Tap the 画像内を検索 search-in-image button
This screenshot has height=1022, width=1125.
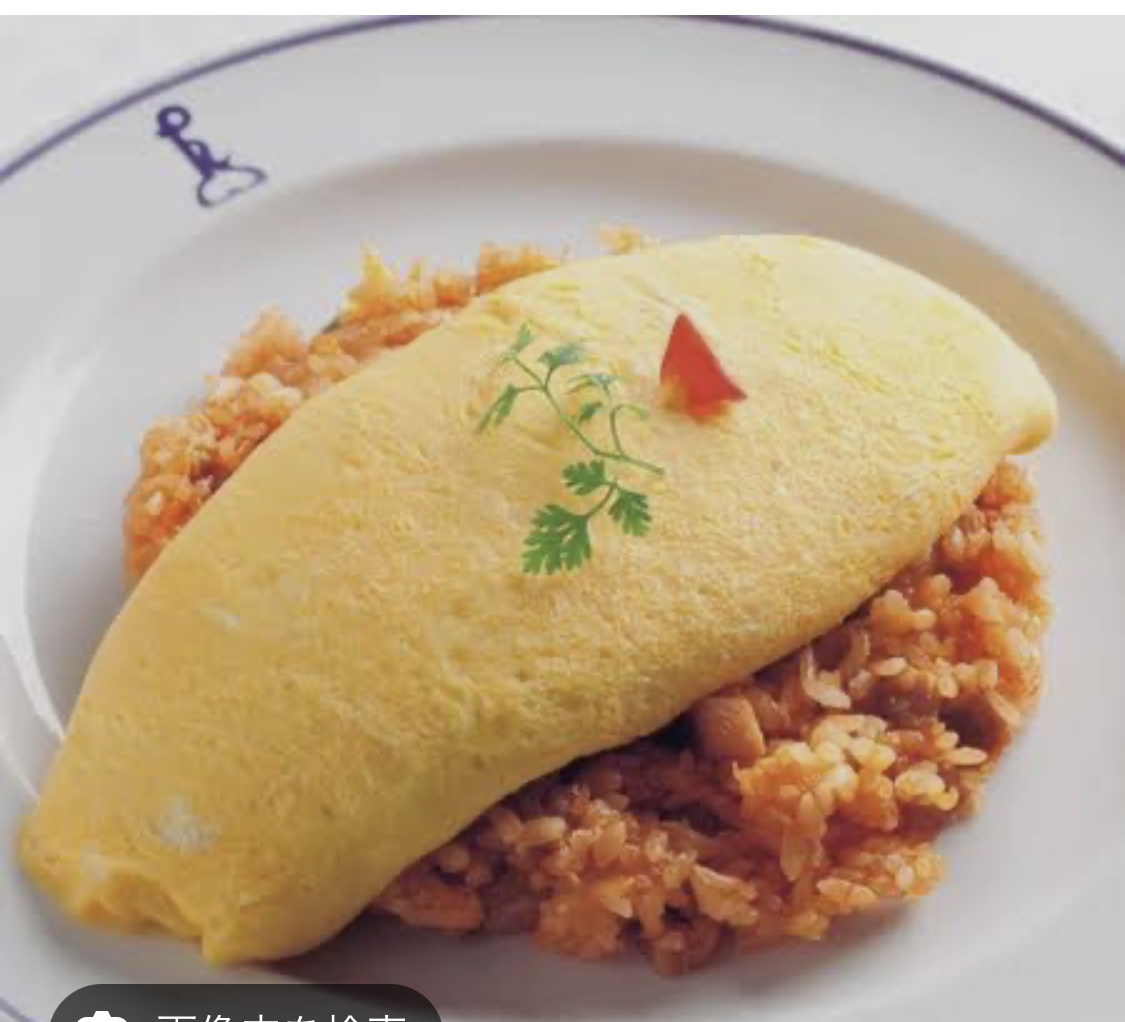coord(245,1008)
